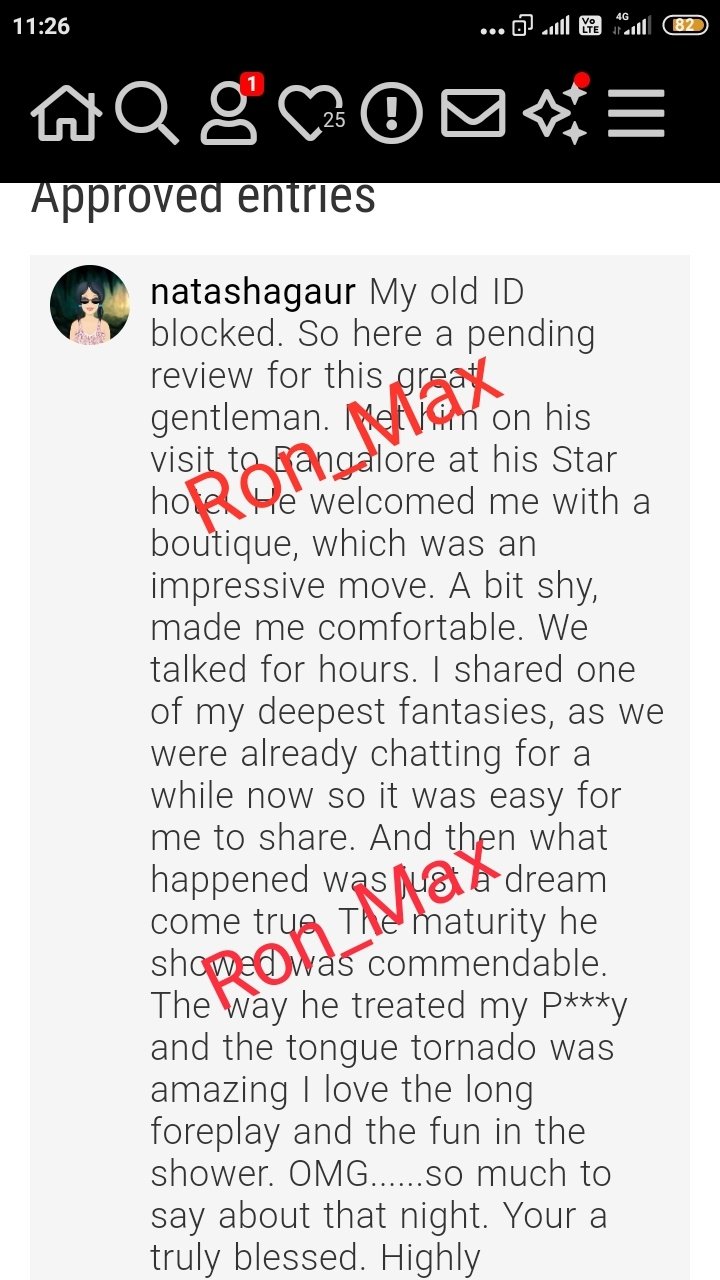This screenshot has height=1280, width=720.
Task: Open the search magnifier
Action: (146, 113)
